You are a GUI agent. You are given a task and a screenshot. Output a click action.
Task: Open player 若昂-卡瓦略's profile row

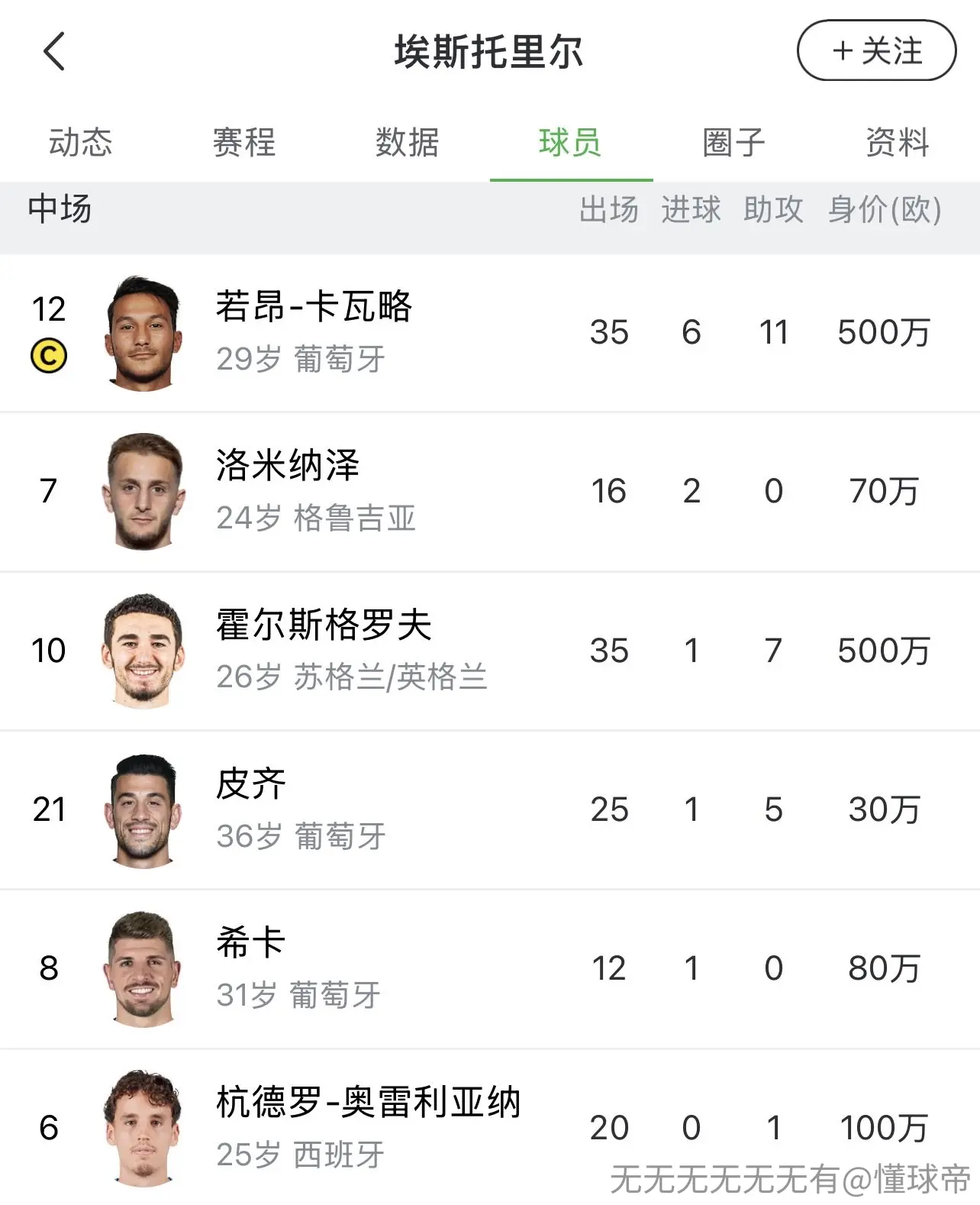(490, 333)
